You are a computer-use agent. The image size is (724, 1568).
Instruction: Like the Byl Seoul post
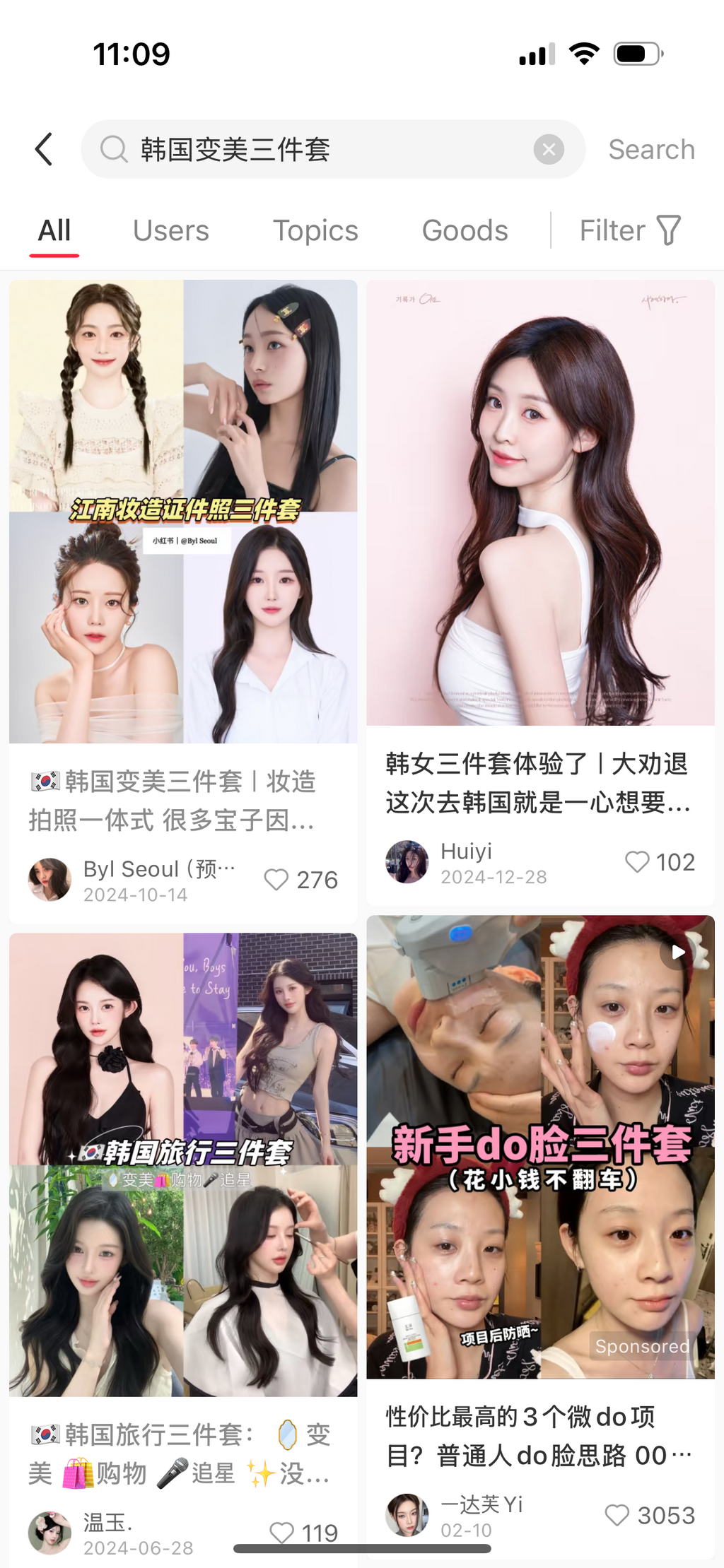[x=276, y=880]
